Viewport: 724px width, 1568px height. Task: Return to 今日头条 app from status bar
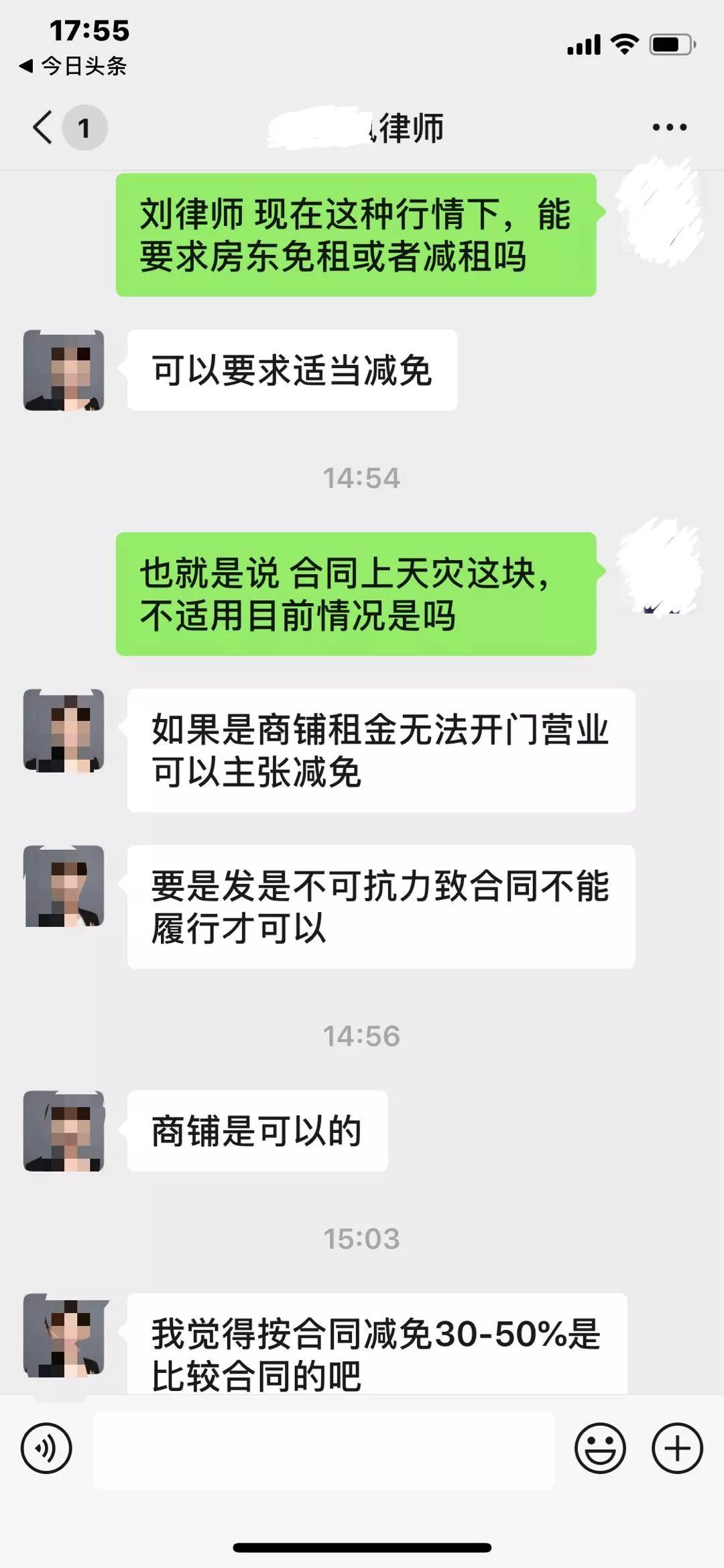click(x=72, y=66)
